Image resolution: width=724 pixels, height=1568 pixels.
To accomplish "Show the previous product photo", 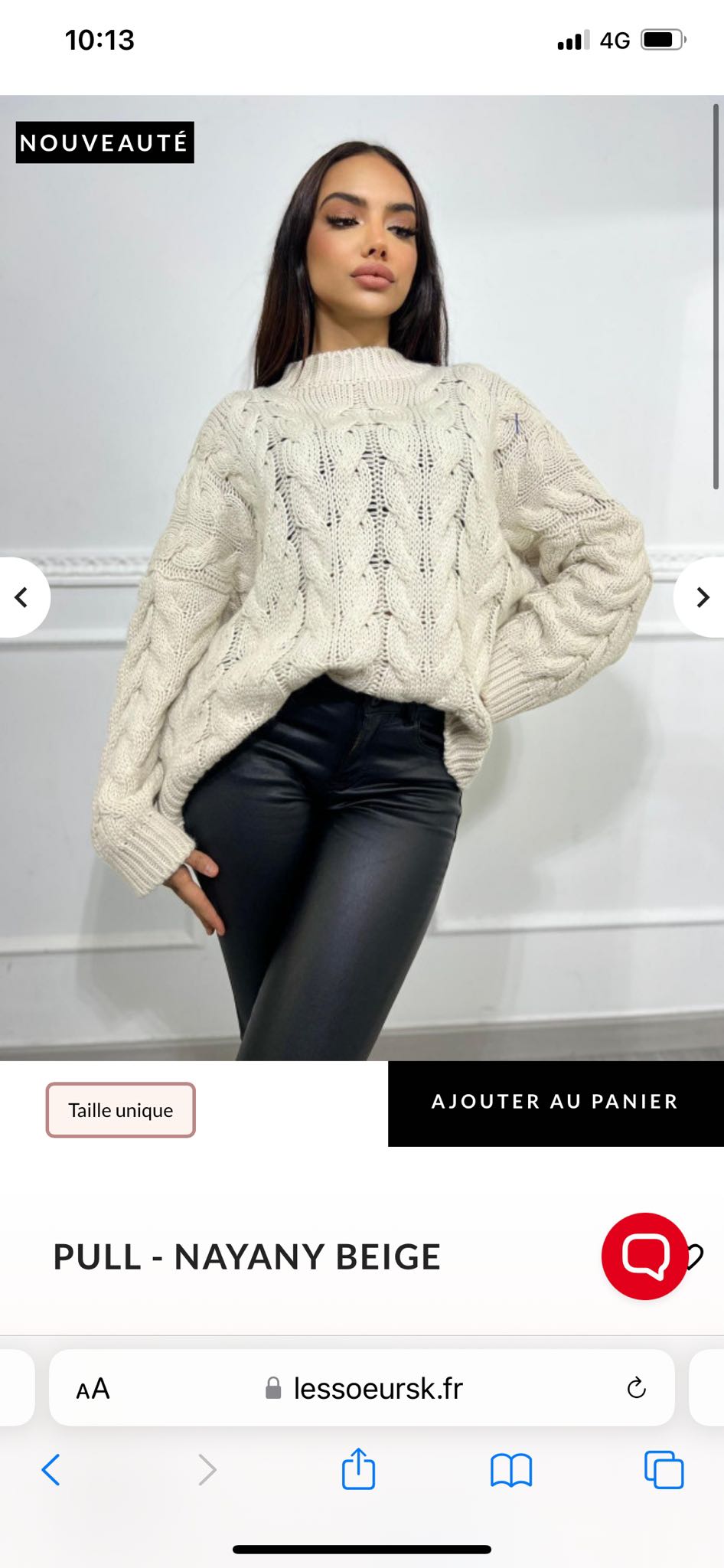I will click(x=21, y=597).
